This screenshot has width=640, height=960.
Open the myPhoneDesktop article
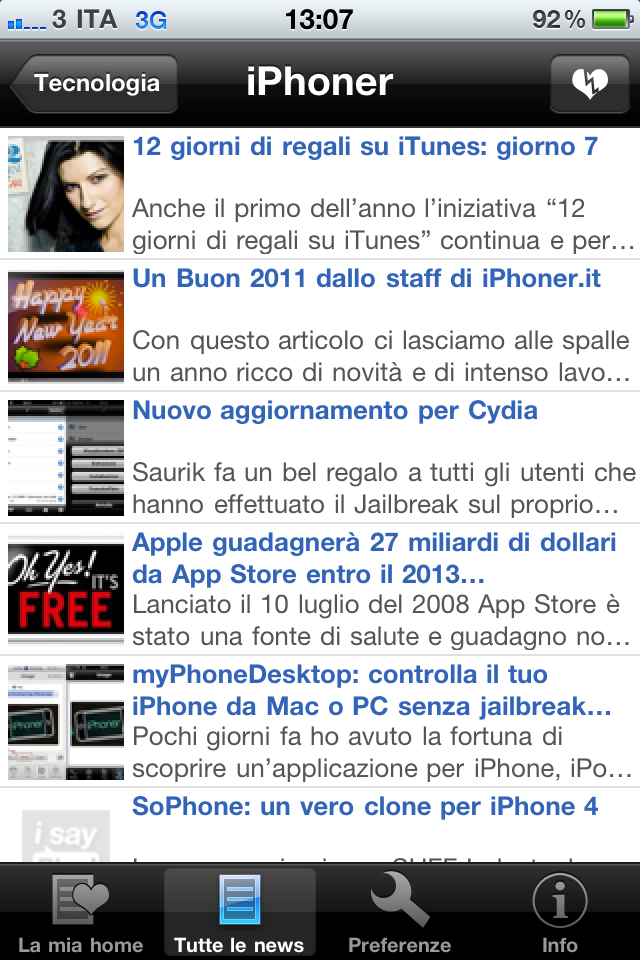[x=370, y=691]
